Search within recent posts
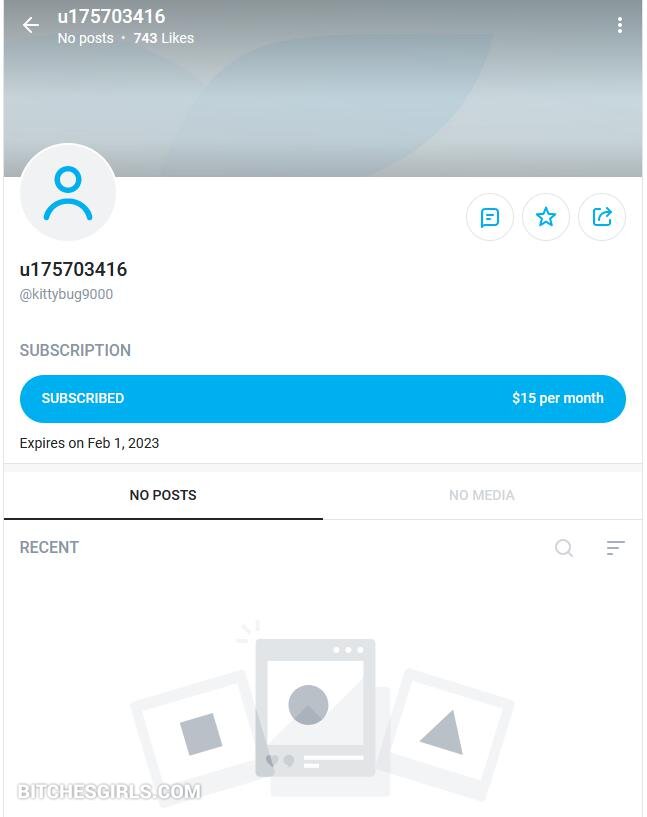Image resolution: width=647 pixels, height=817 pixels. tap(564, 548)
